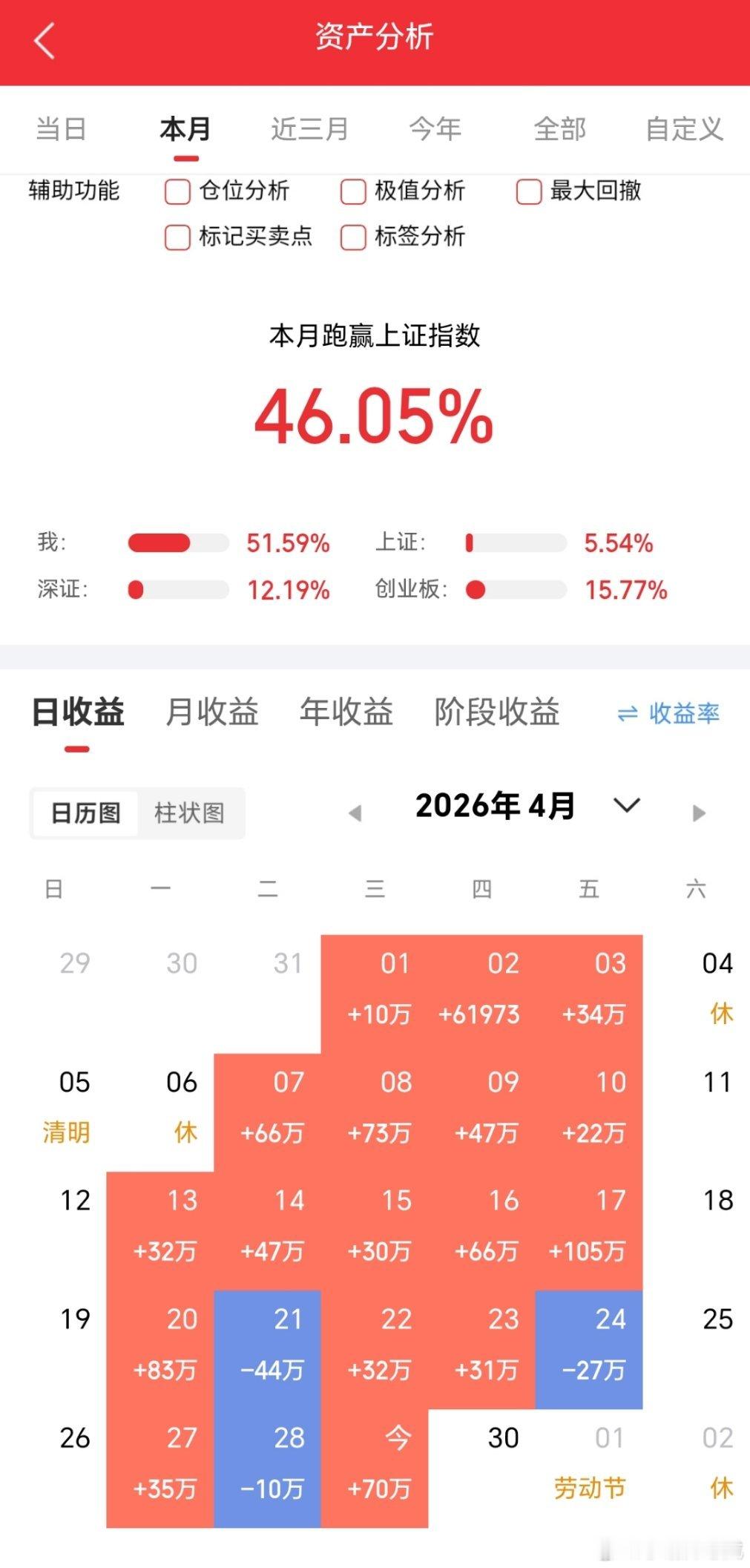Select the 日历图 display mode
The height and width of the screenshot is (1568, 750).
tap(84, 813)
